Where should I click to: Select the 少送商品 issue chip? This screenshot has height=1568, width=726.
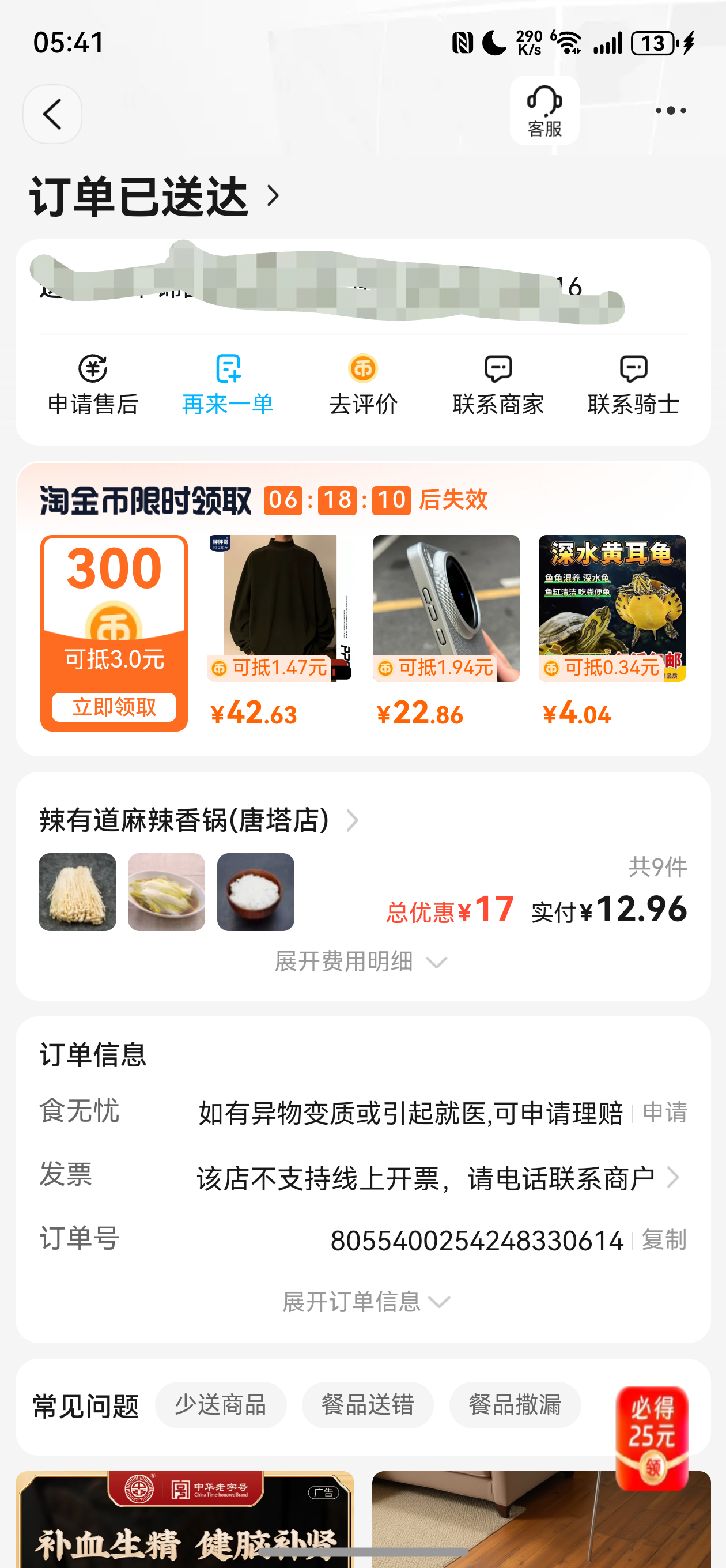click(220, 1405)
